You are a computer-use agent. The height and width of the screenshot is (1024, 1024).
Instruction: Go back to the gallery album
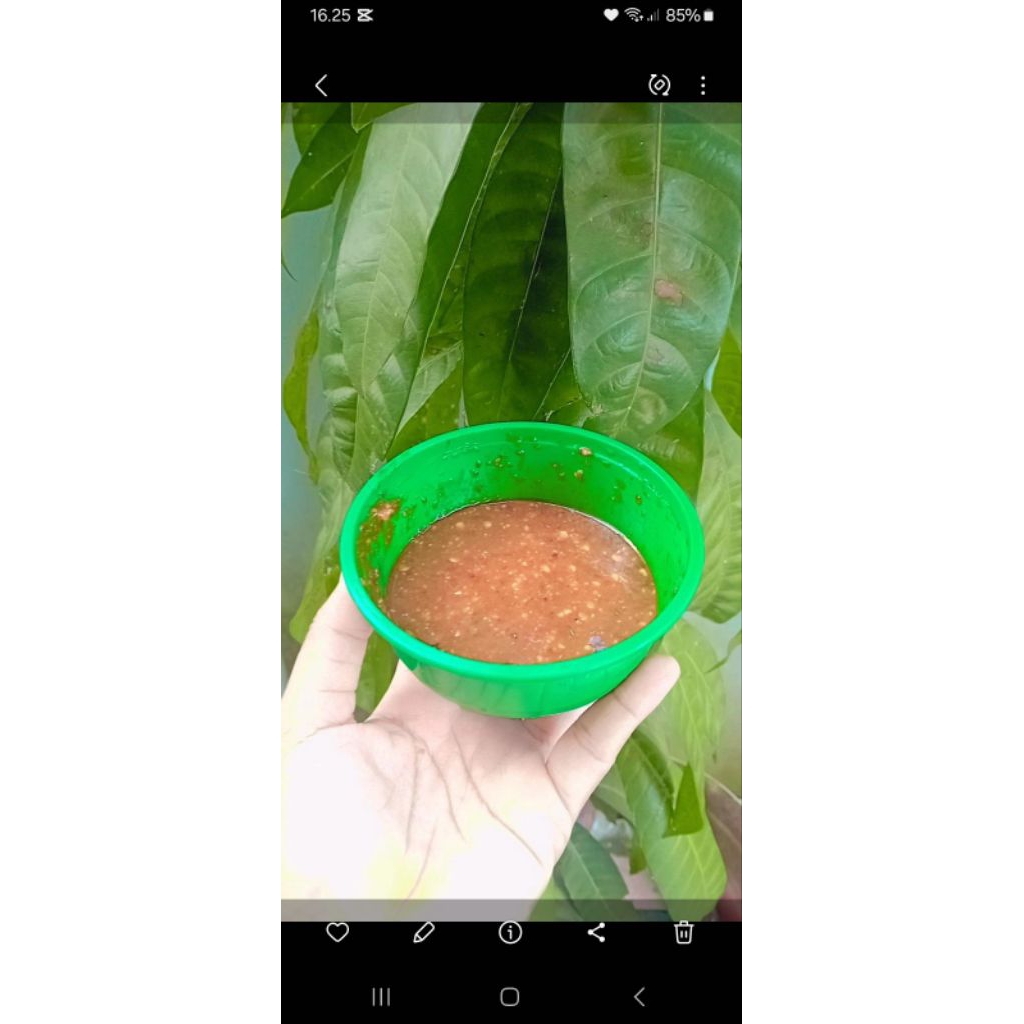(321, 86)
